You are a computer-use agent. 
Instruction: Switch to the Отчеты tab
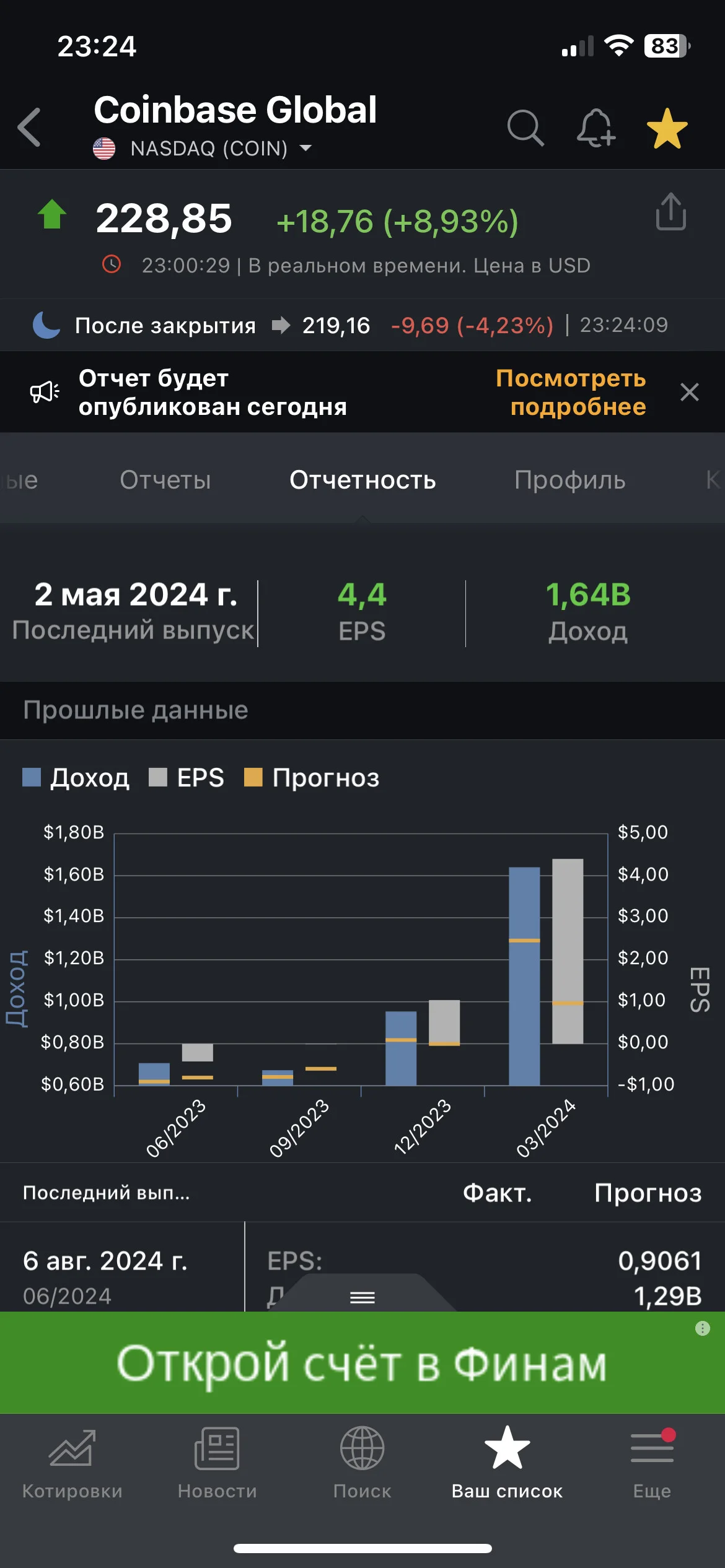click(x=165, y=480)
